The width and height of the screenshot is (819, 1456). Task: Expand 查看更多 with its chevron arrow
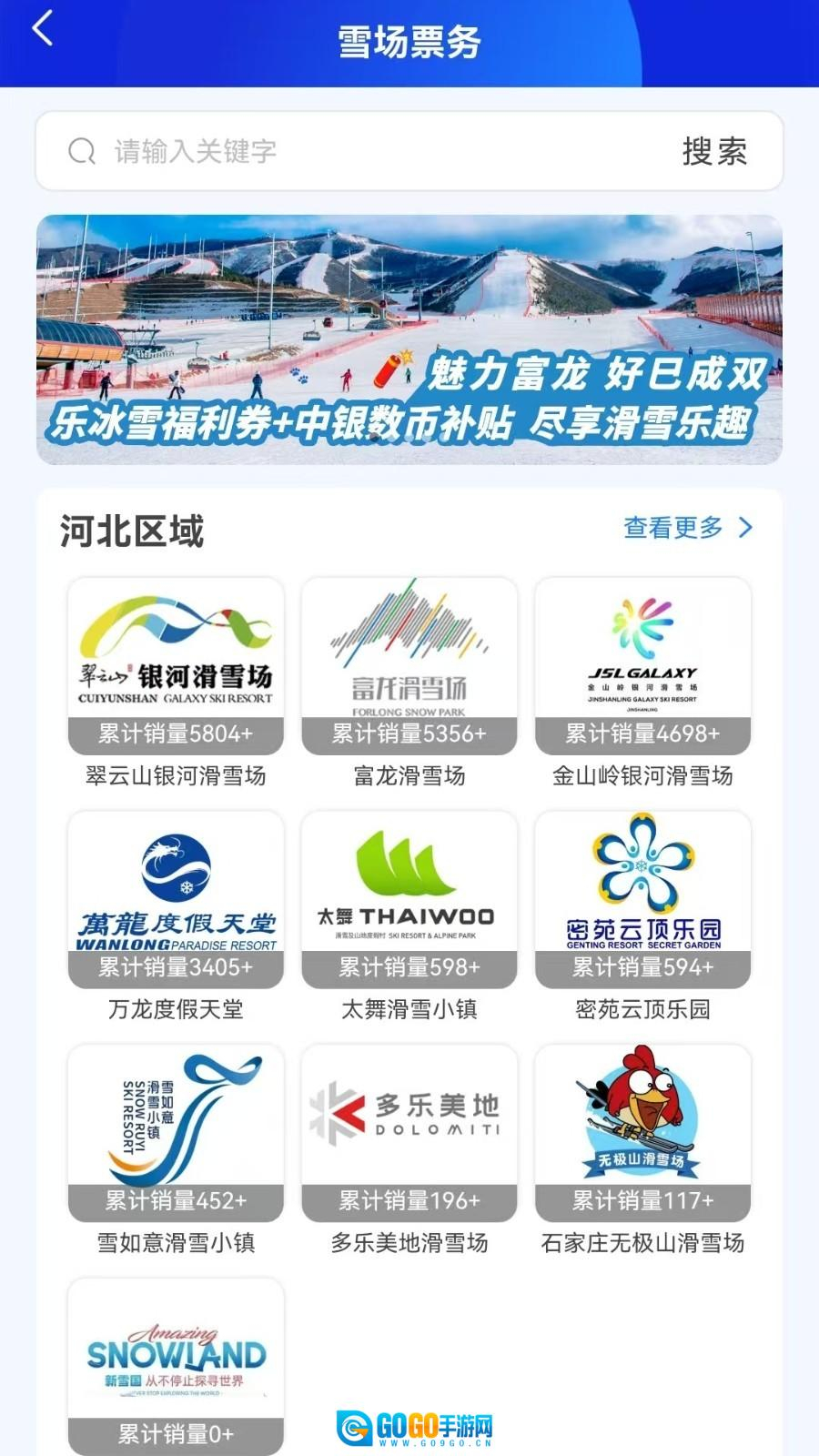tap(746, 528)
